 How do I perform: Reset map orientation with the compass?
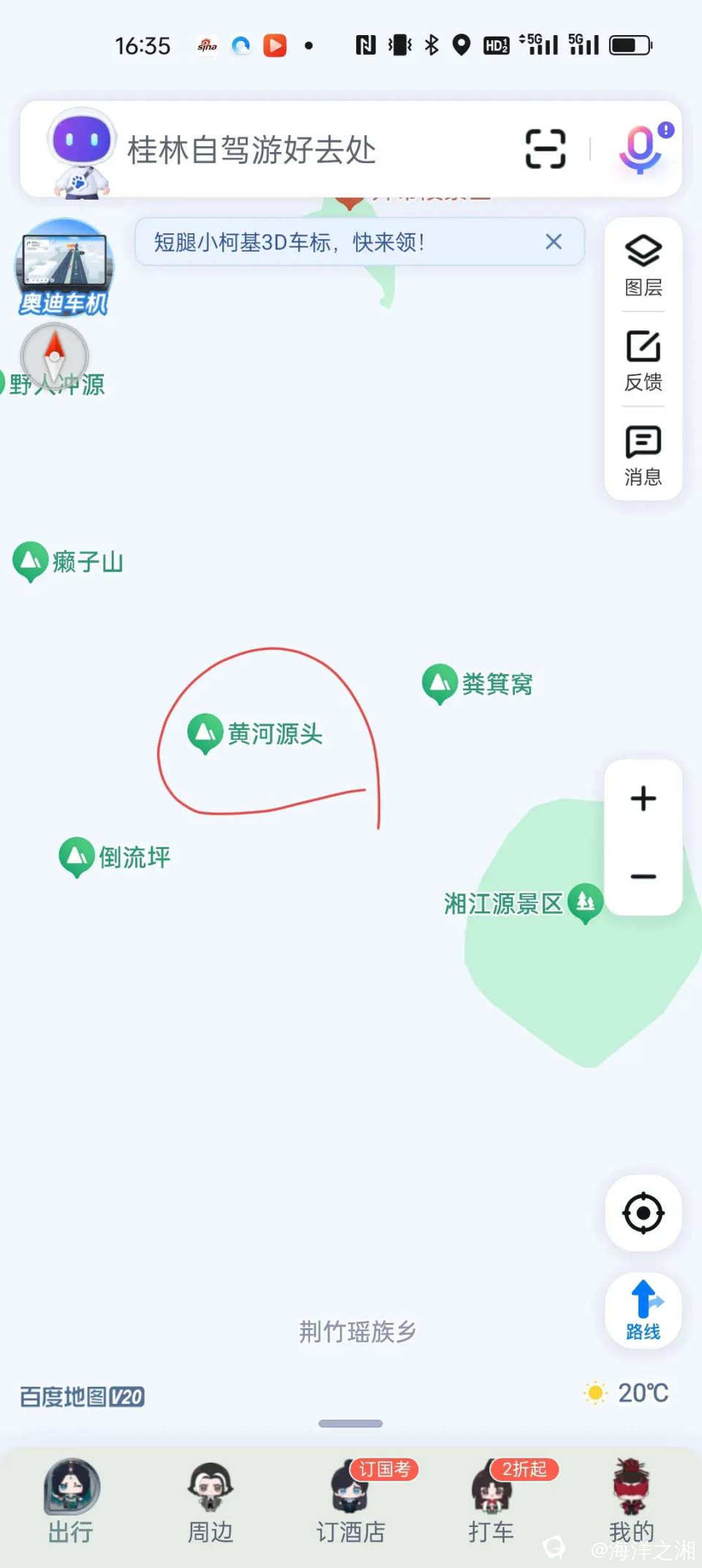click(55, 356)
